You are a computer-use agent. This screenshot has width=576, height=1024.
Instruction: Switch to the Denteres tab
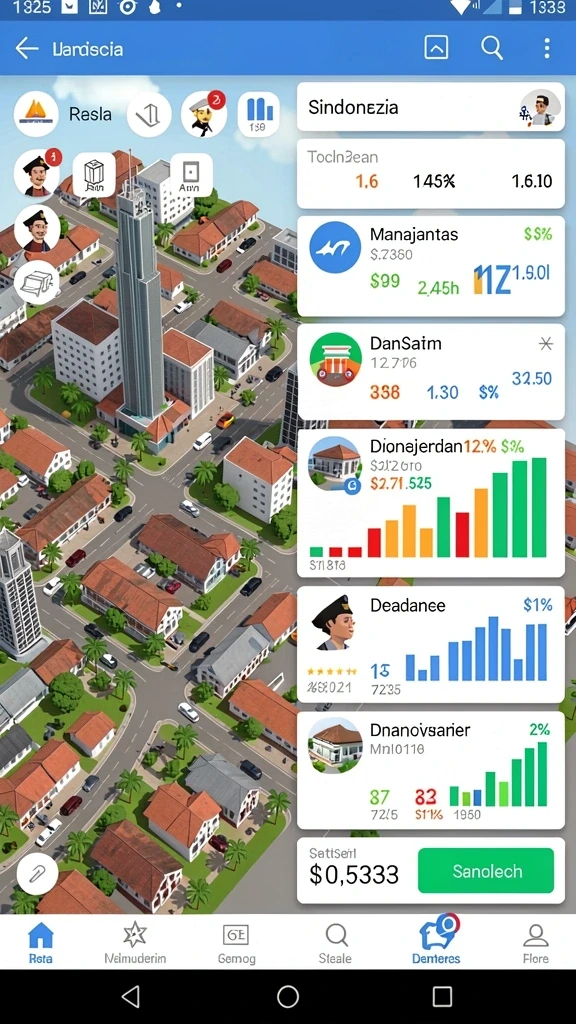(x=436, y=943)
